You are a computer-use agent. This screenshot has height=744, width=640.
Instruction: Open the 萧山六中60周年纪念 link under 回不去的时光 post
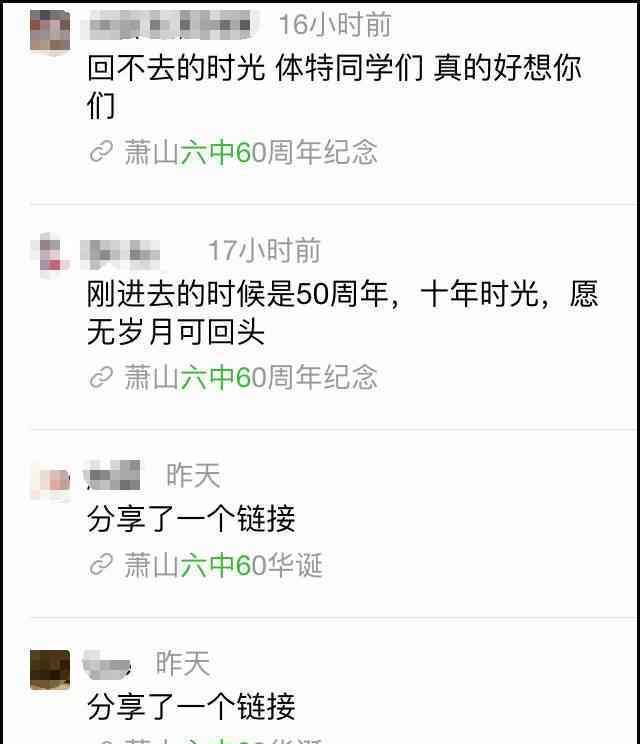click(250, 152)
